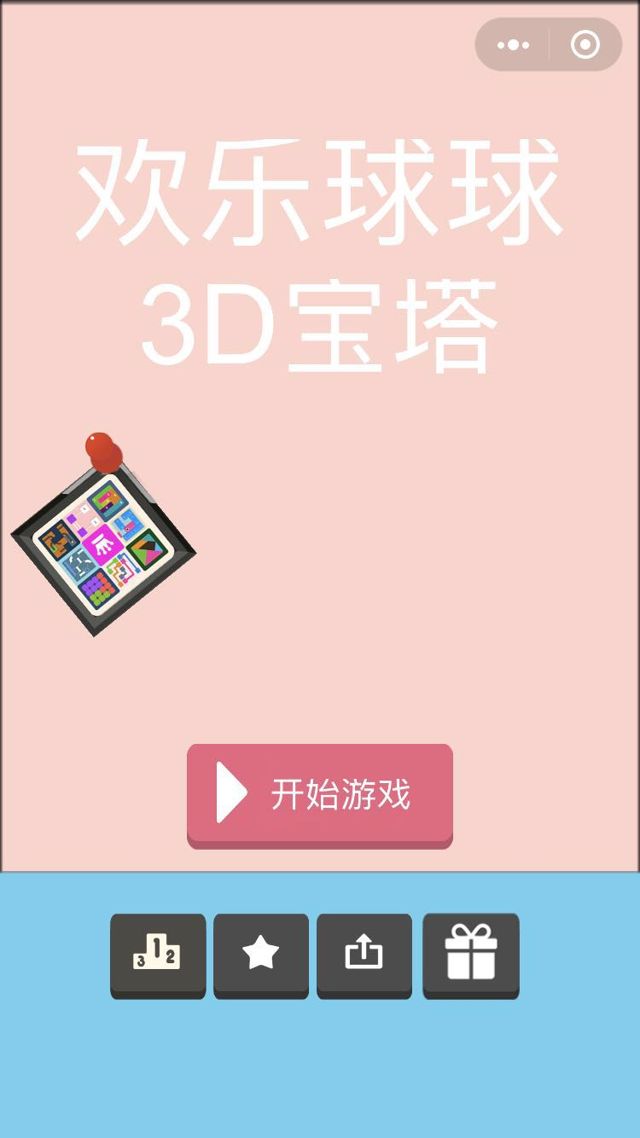Screen dimensions: 640x1138
Task: Open the mini program three-dot menu
Action: (x=513, y=45)
